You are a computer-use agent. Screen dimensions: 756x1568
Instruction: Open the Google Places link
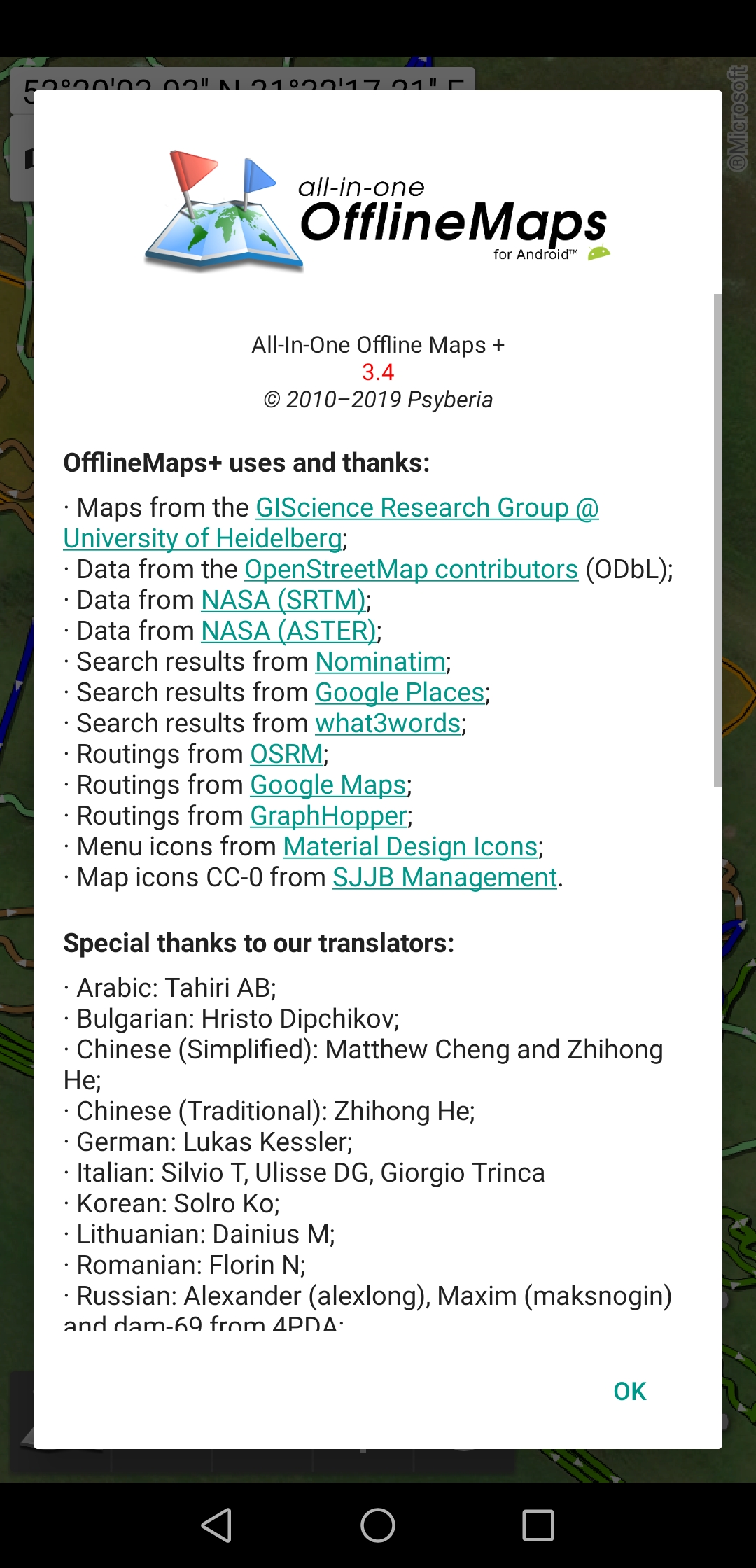[400, 692]
